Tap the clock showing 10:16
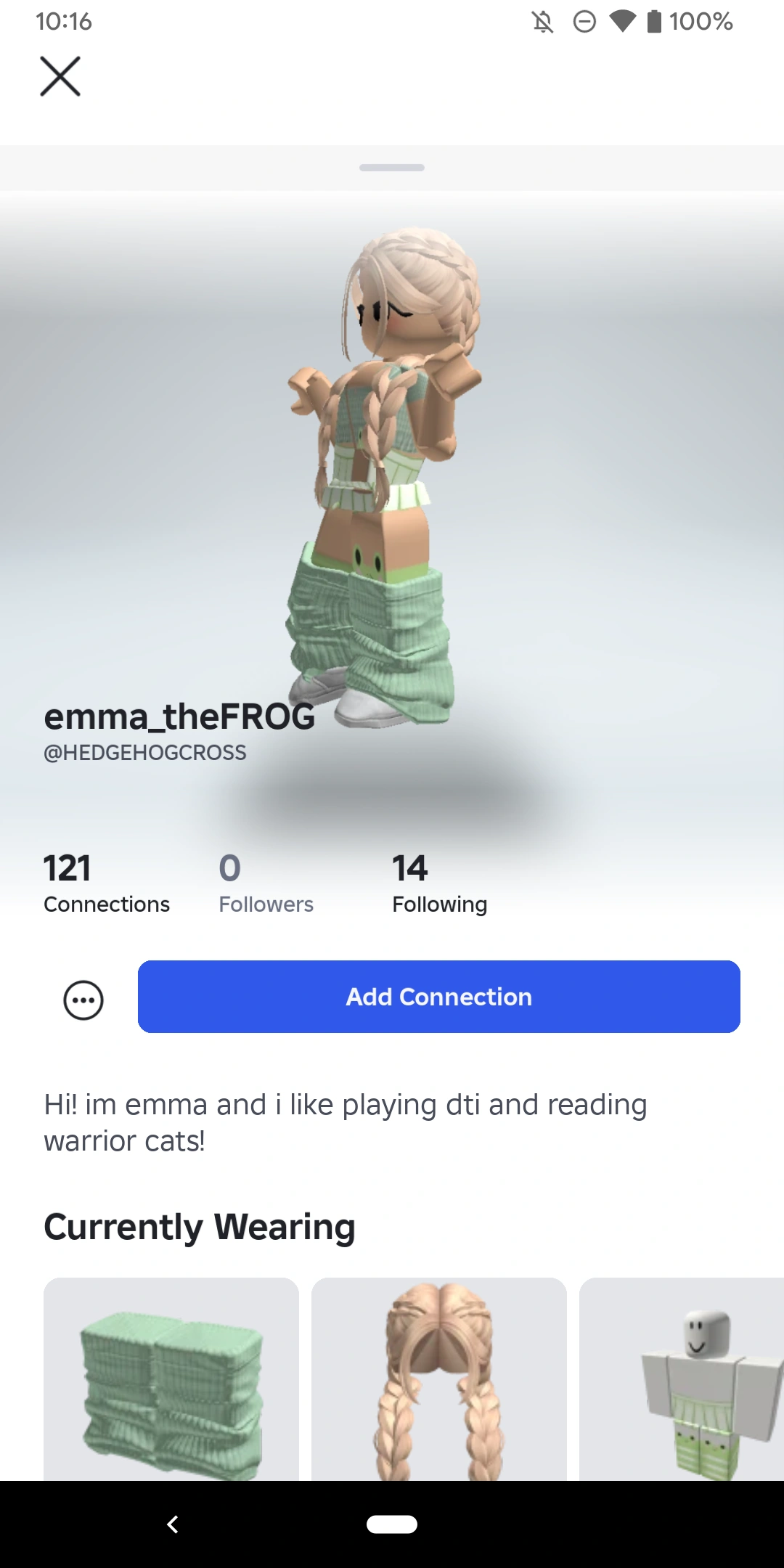Image resolution: width=784 pixels, height=1568 pixels. 65,22
